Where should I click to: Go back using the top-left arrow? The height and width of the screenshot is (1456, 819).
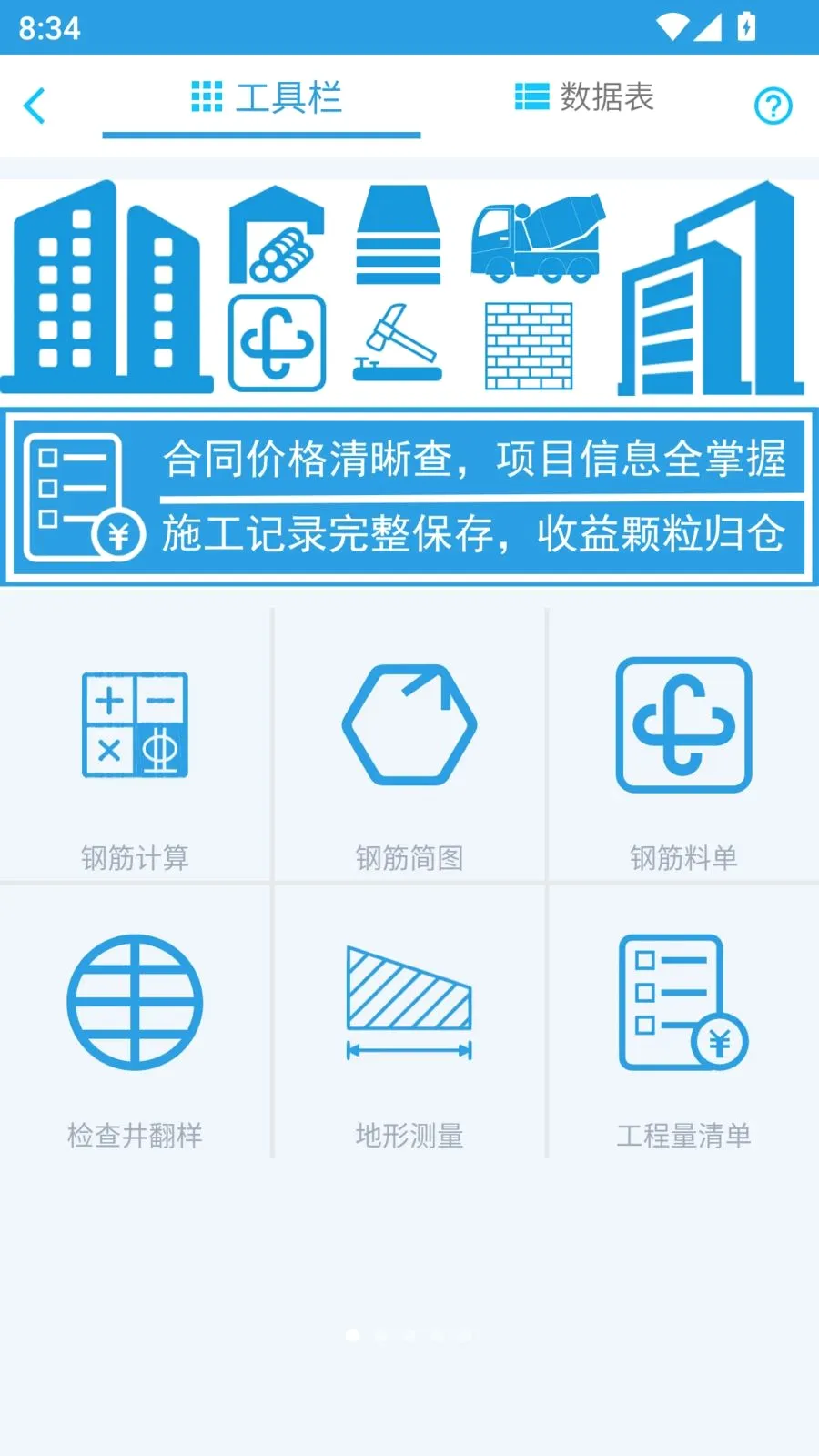click(35, 106)
